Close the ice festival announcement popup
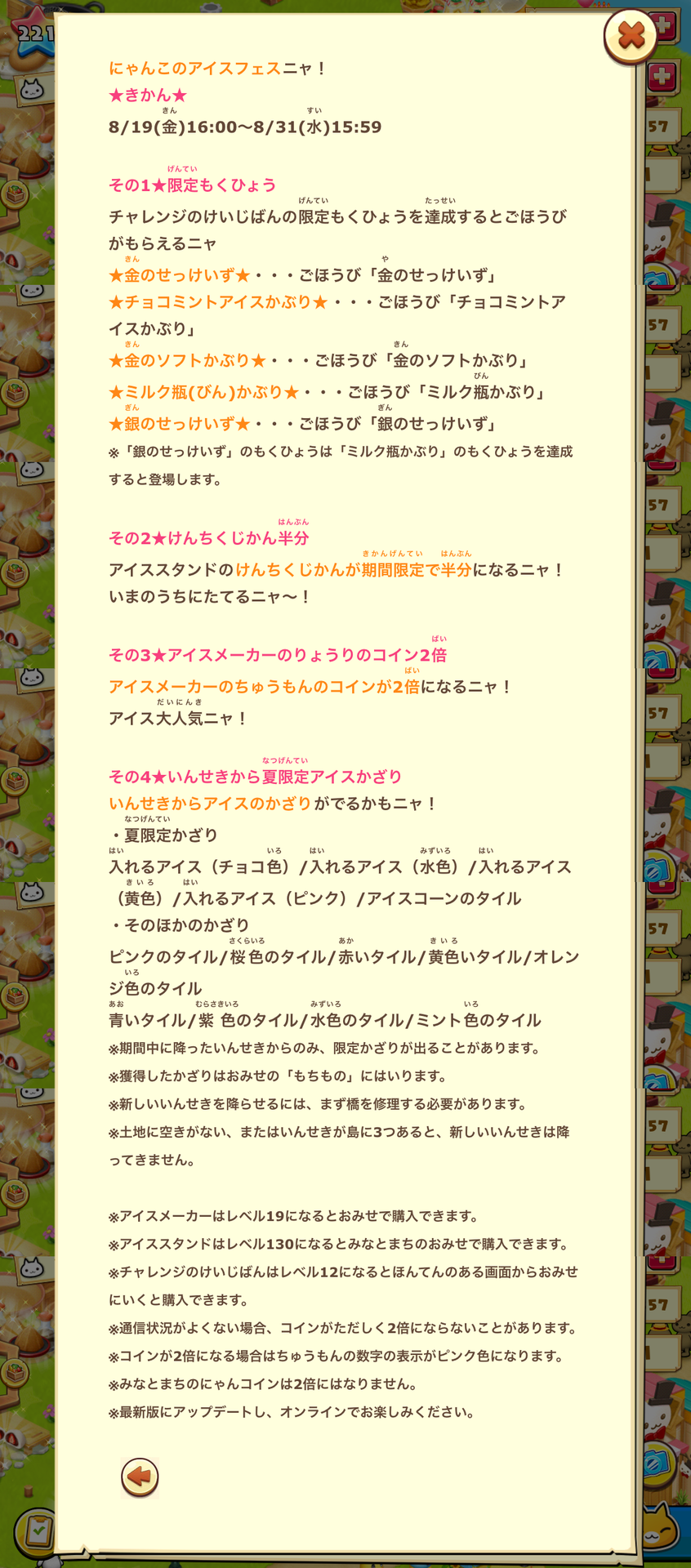This screenshot has width=691, height=1568. pos(631,36)
